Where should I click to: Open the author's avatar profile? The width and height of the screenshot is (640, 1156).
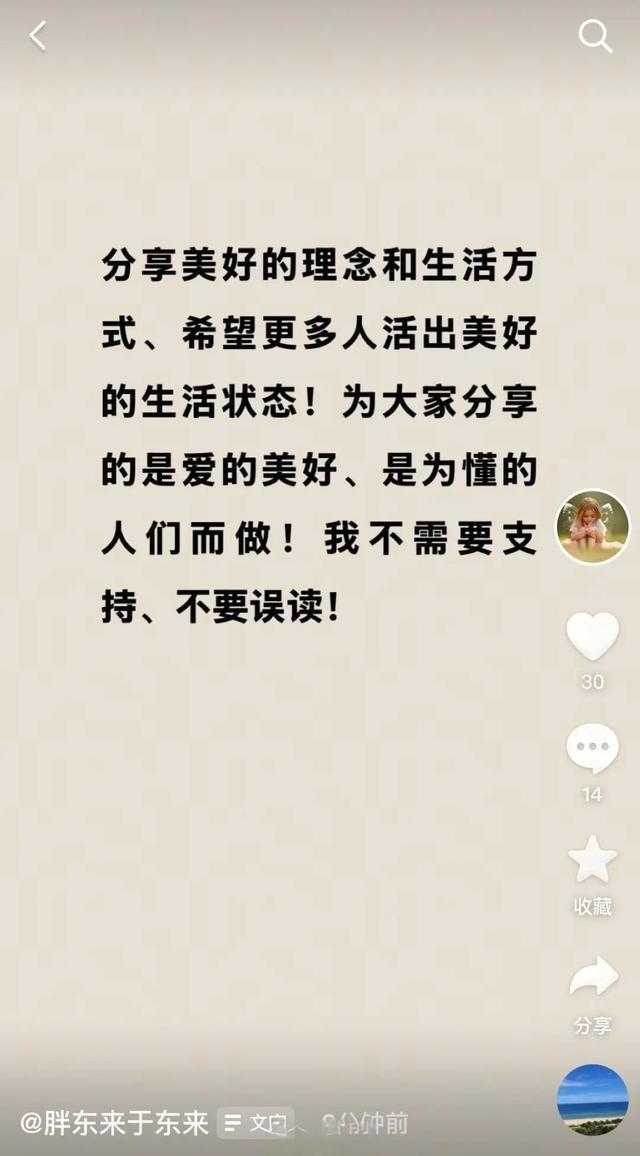tap(592, 527)
